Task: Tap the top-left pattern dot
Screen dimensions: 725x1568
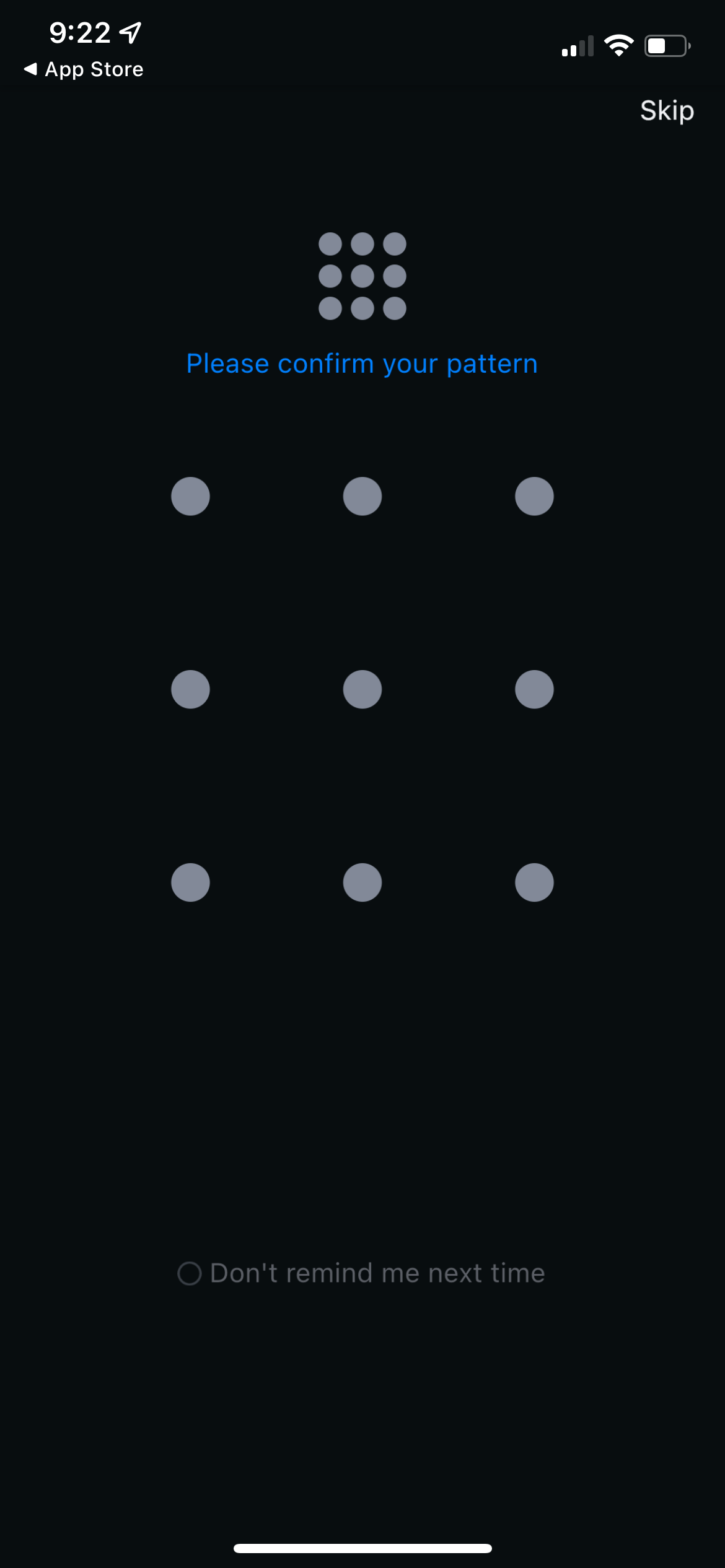Action: click(190, 496)
